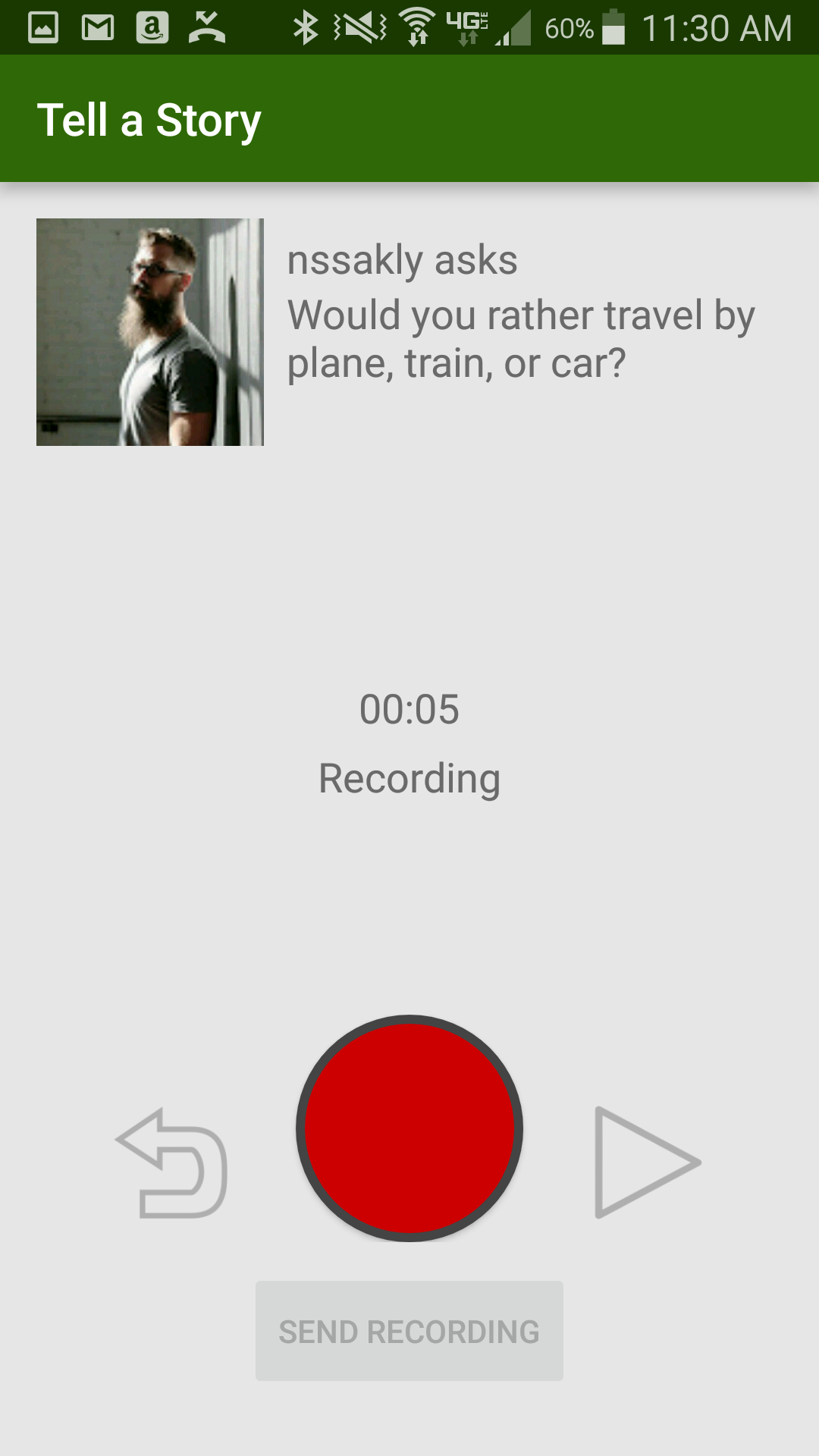The width and height of the screenshot is (819, 1456).
Task: Open nssakly's profile photo
Action: (150, 332)
